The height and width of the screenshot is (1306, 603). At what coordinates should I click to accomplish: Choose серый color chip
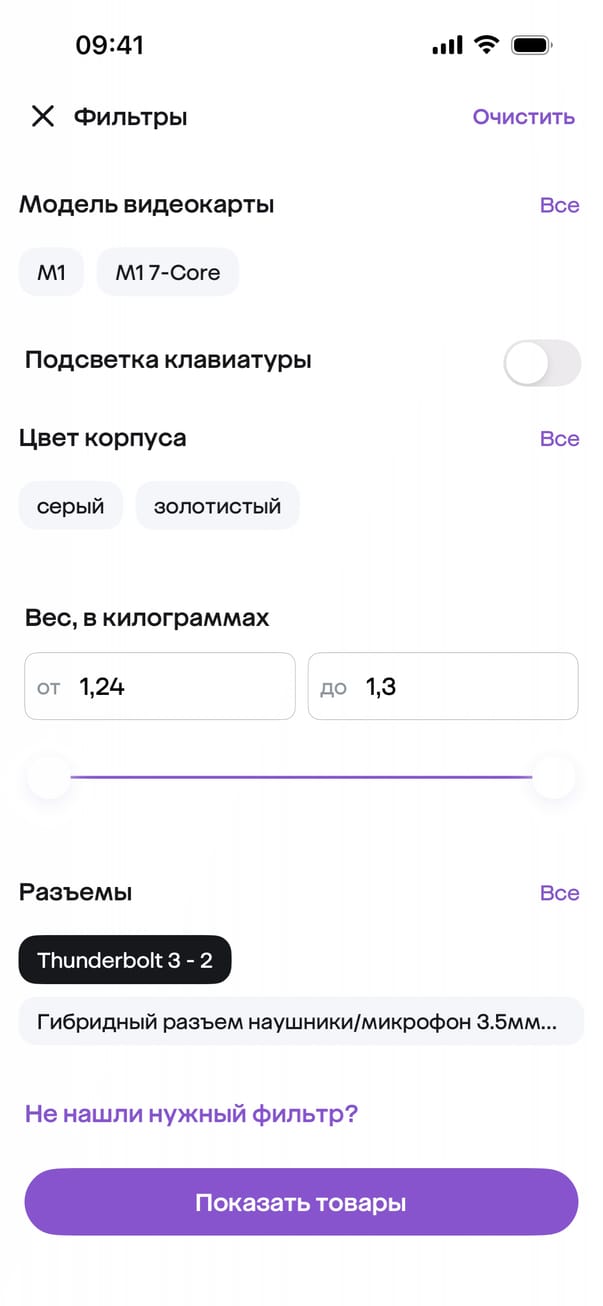[70, 506]
